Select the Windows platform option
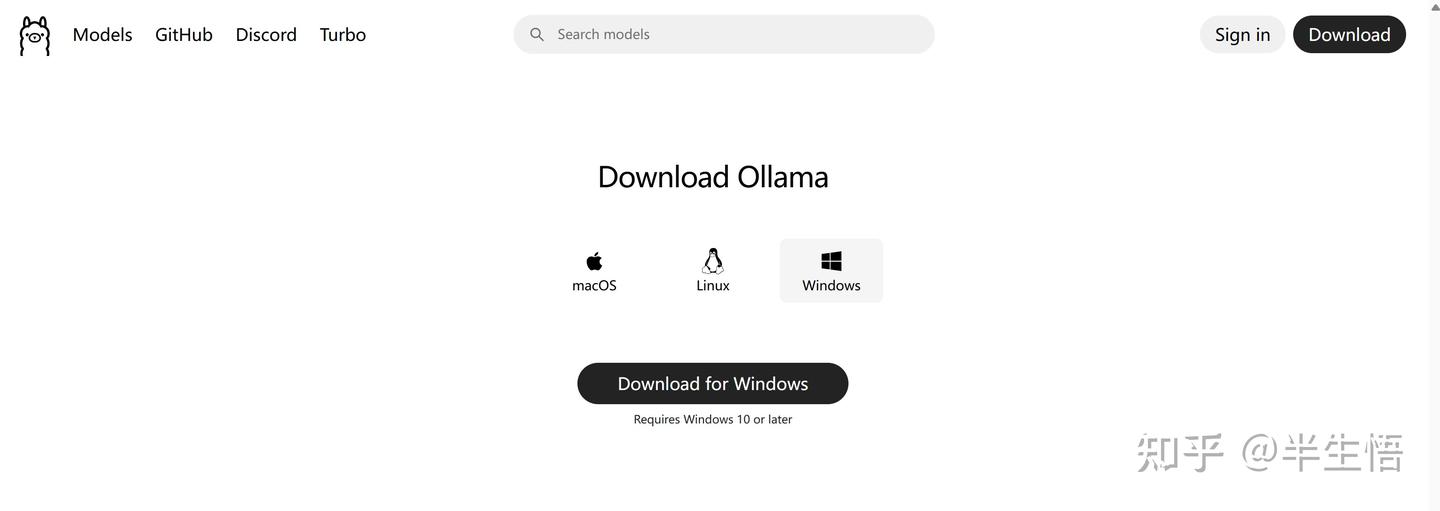Image resolution: width=1440 pixels, height=511 pixels. (831, 271)
